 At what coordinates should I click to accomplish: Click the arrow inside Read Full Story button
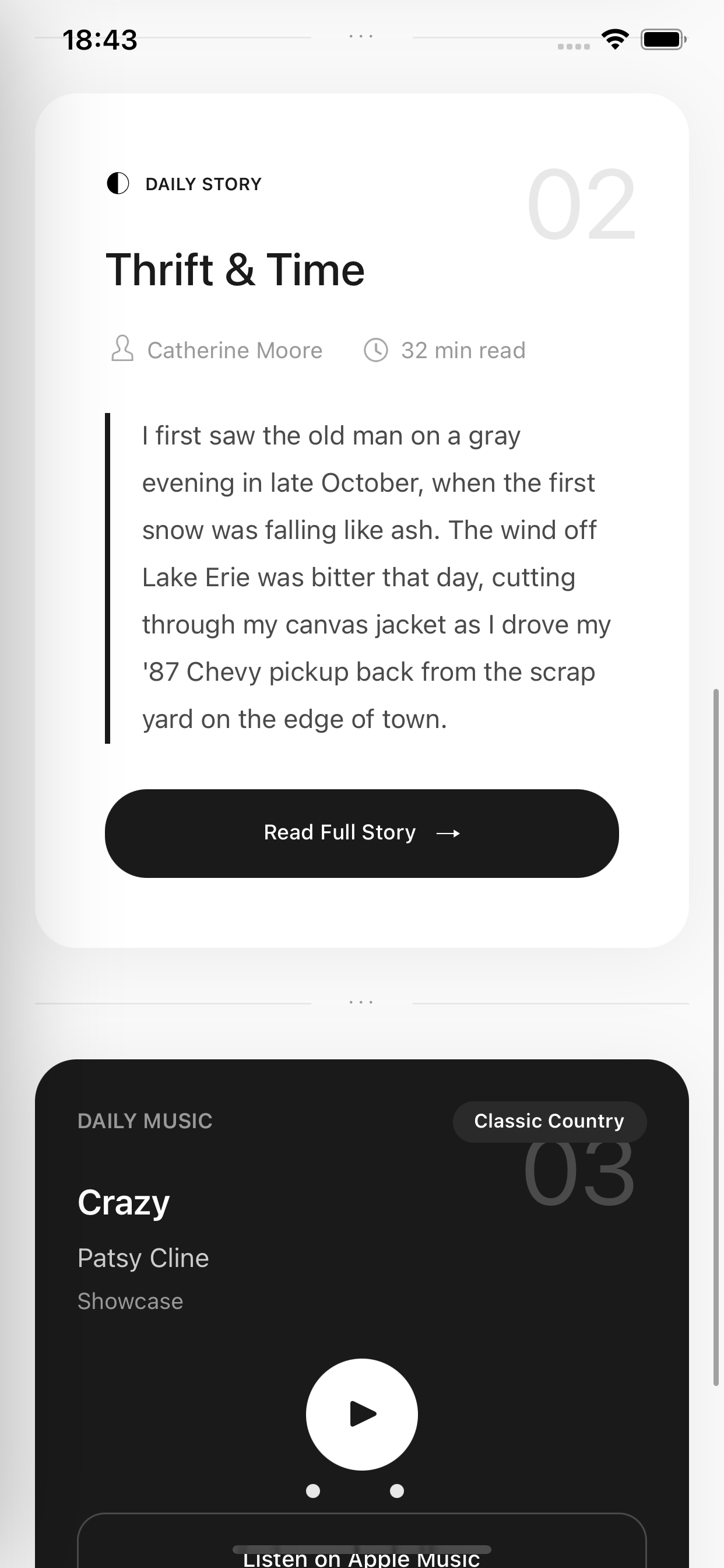click(450, 834)
